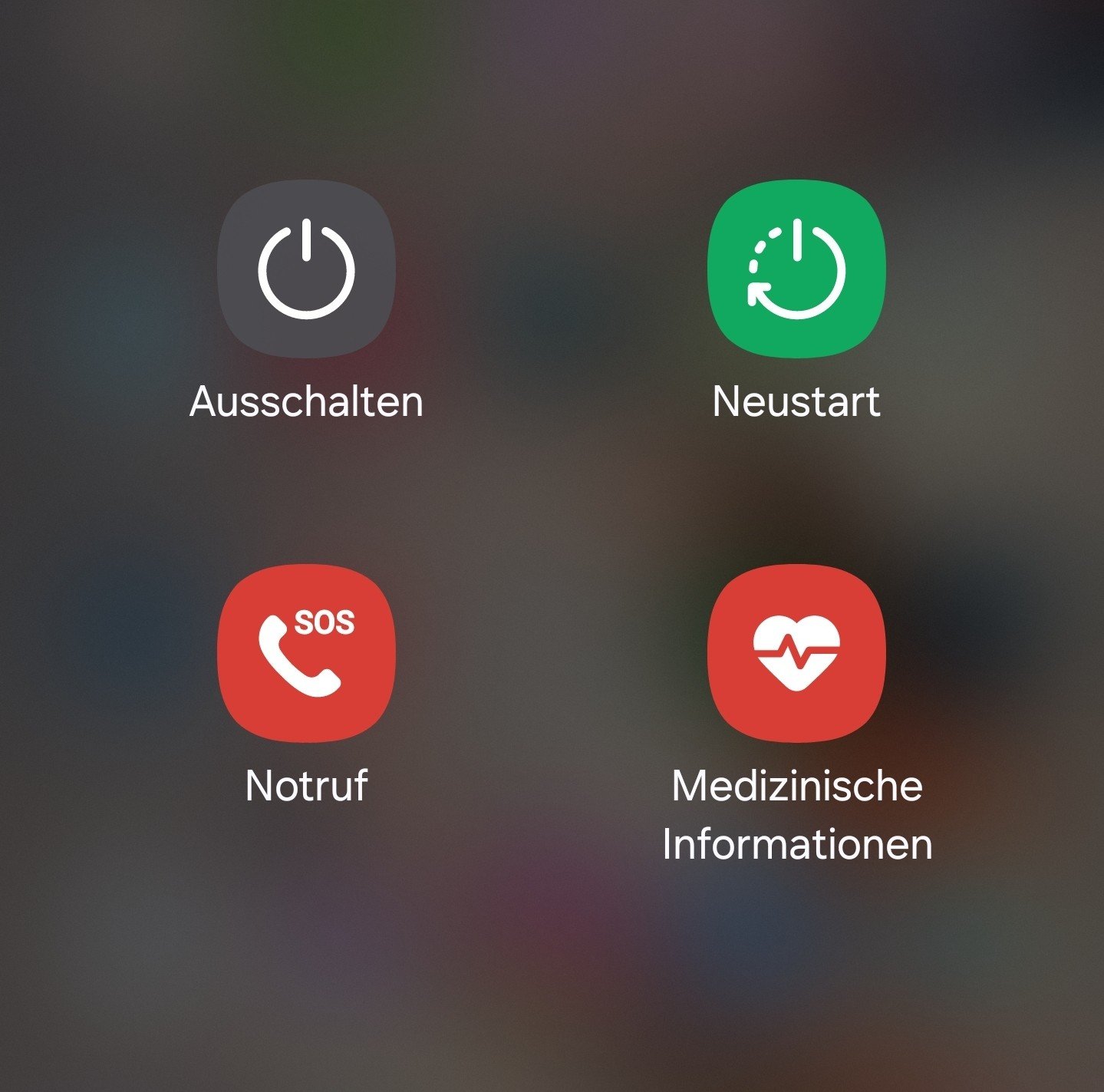Start an SOS Notruf emergency call
The width and height of the screenshot is (1104, 1092).
306,653
